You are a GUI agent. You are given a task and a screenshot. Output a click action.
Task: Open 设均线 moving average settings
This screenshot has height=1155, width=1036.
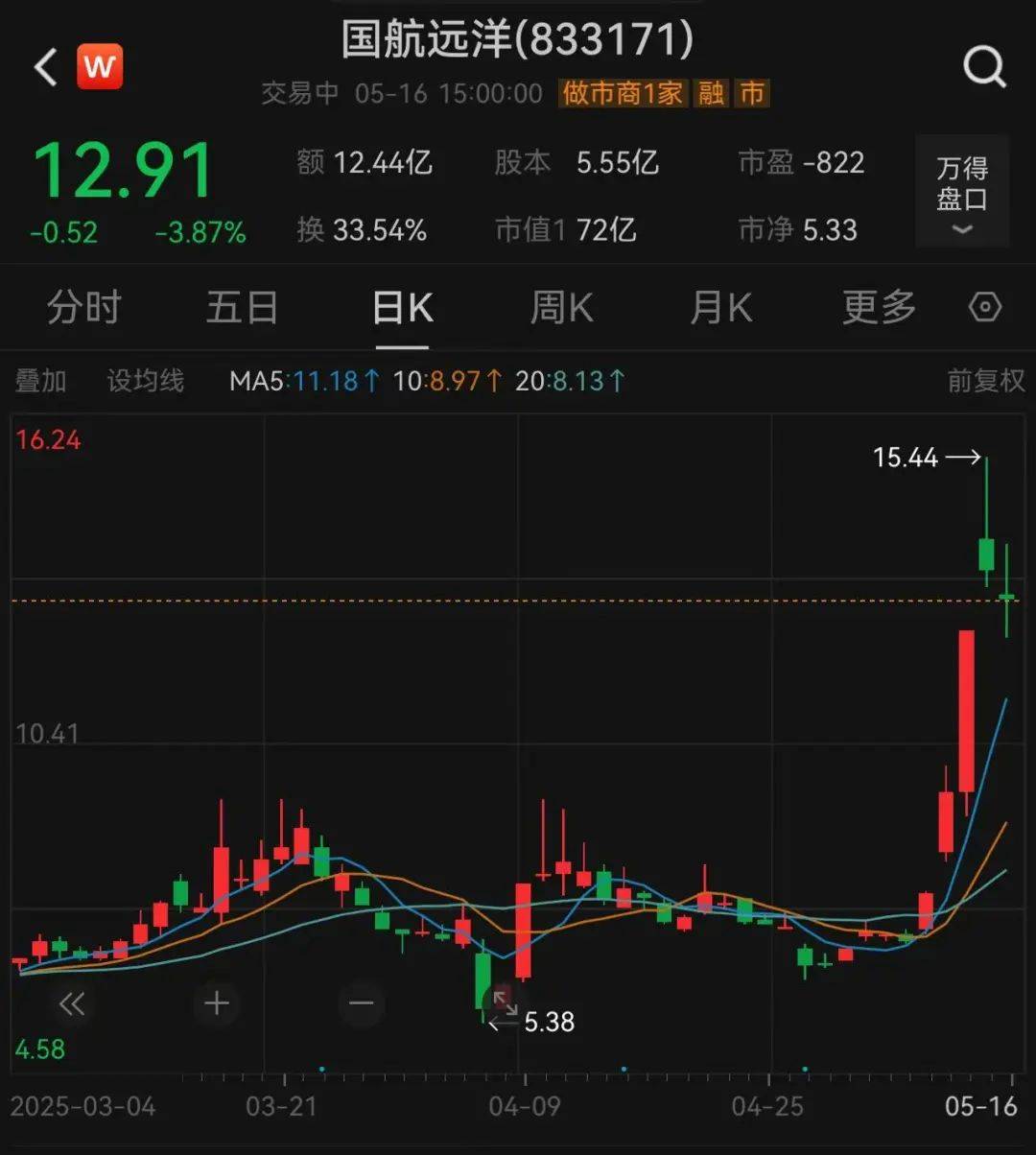click(x=145, y=381)
